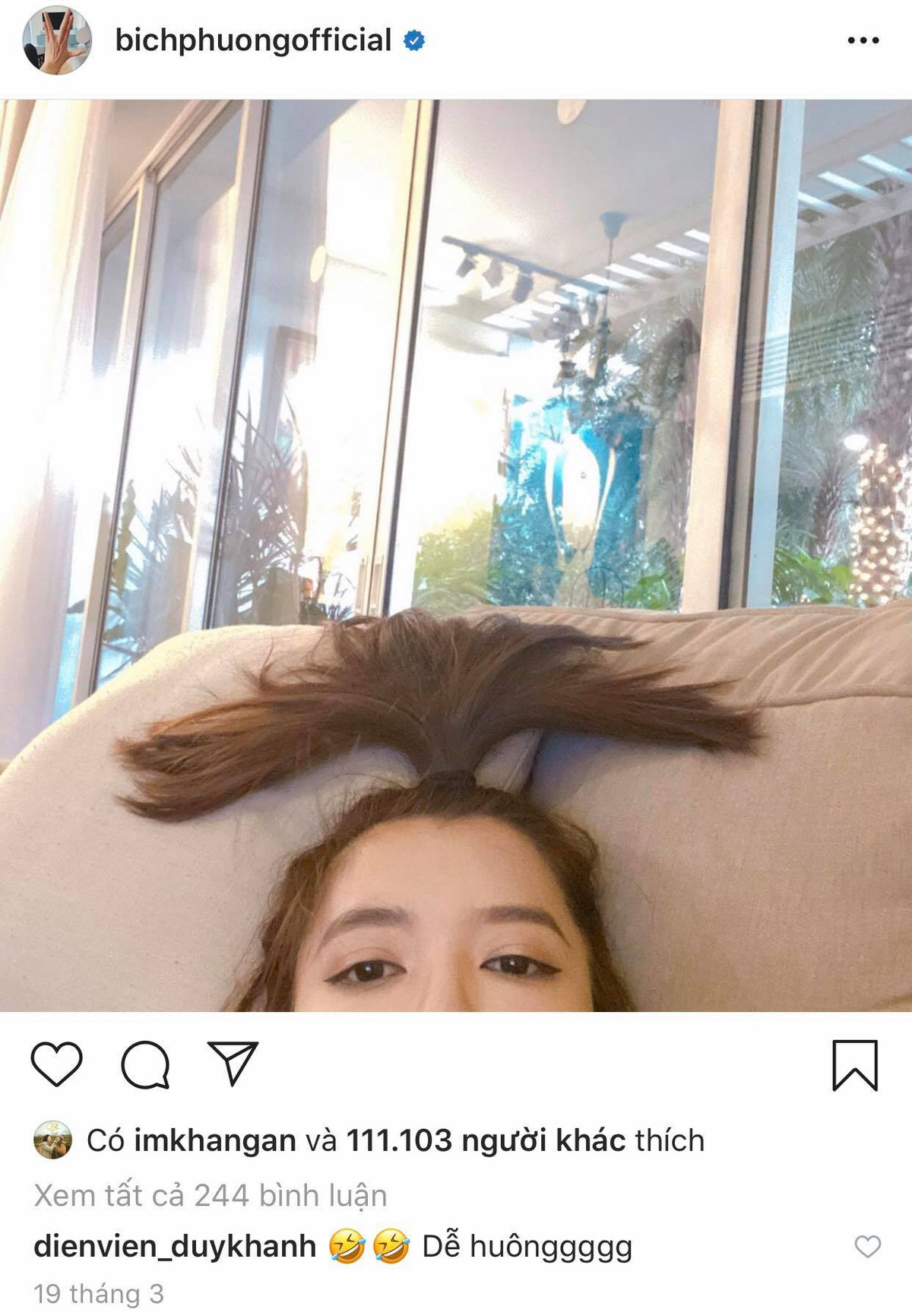Open the bichphuongofficial username link
912x1316 pixels.
253,40
